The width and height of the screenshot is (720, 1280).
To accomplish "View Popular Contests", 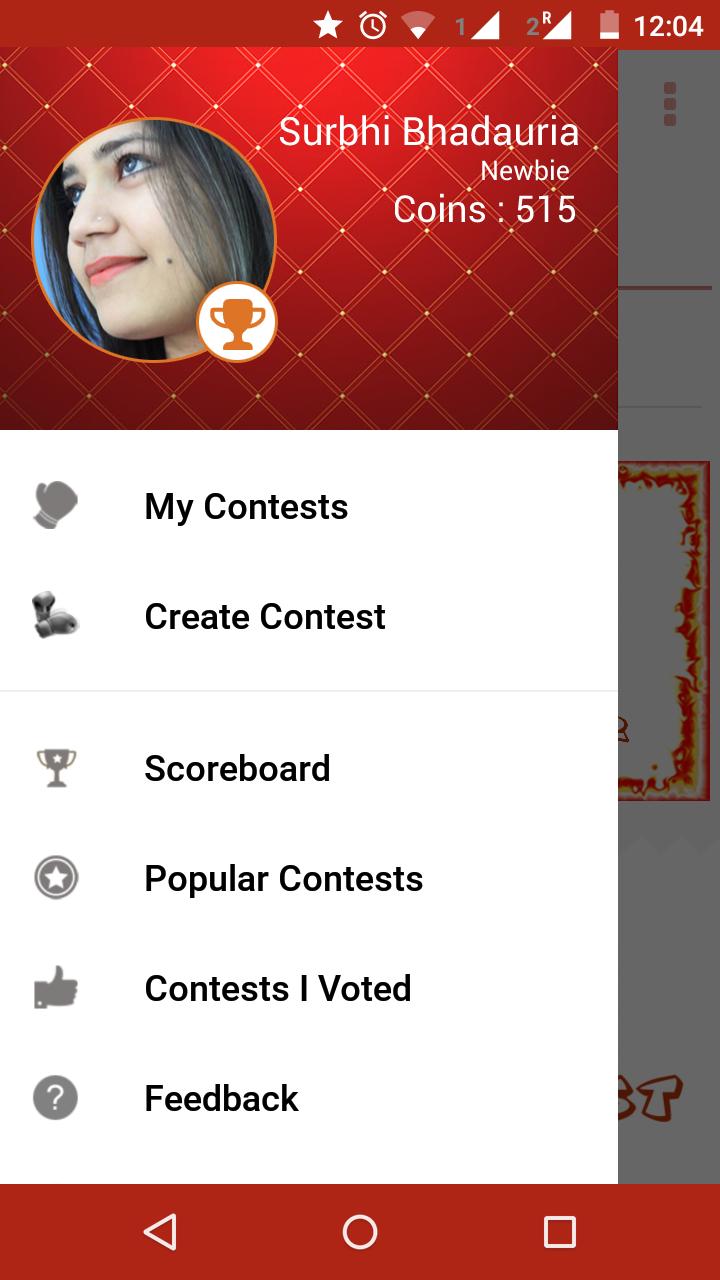I will click(x=283, y=877).
